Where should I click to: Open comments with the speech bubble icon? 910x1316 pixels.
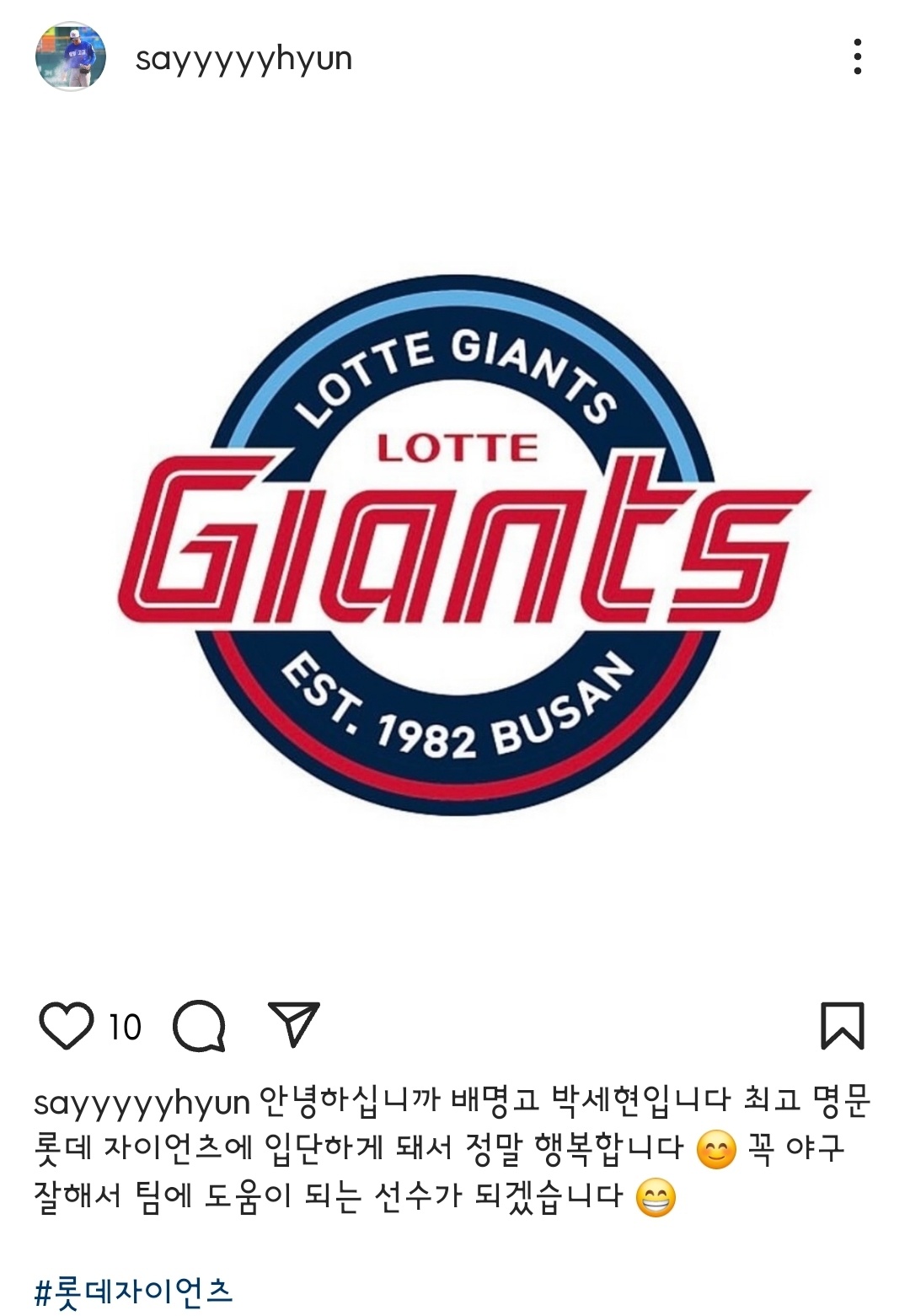(x=199, y=1026)
